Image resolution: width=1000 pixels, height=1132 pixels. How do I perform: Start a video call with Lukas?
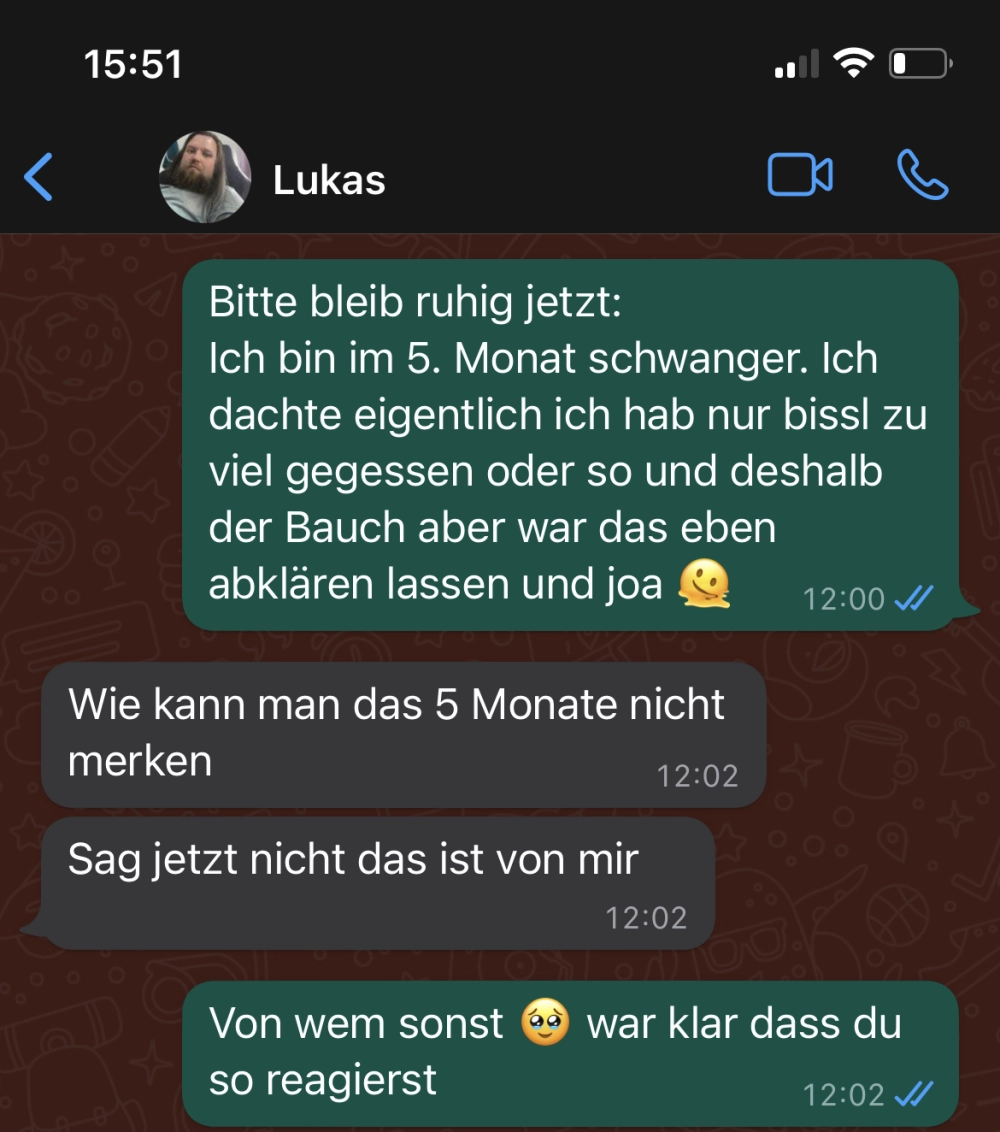(800, 176)
